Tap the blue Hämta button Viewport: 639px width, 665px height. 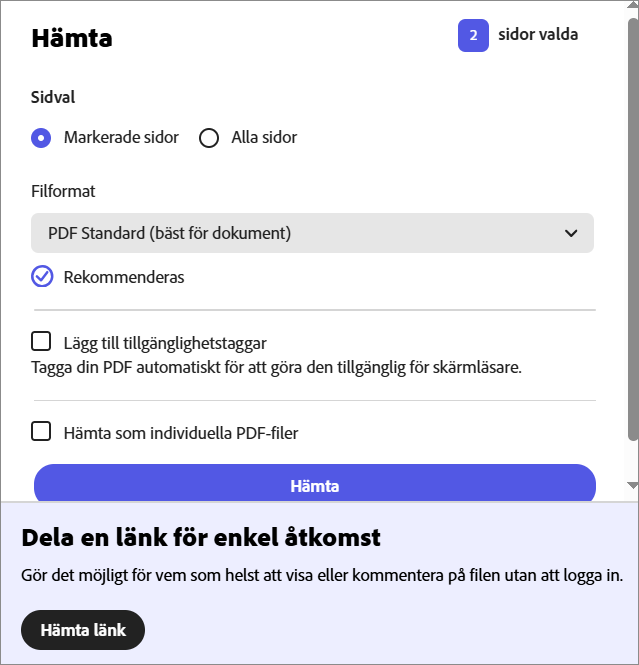[x=314, y=485]
